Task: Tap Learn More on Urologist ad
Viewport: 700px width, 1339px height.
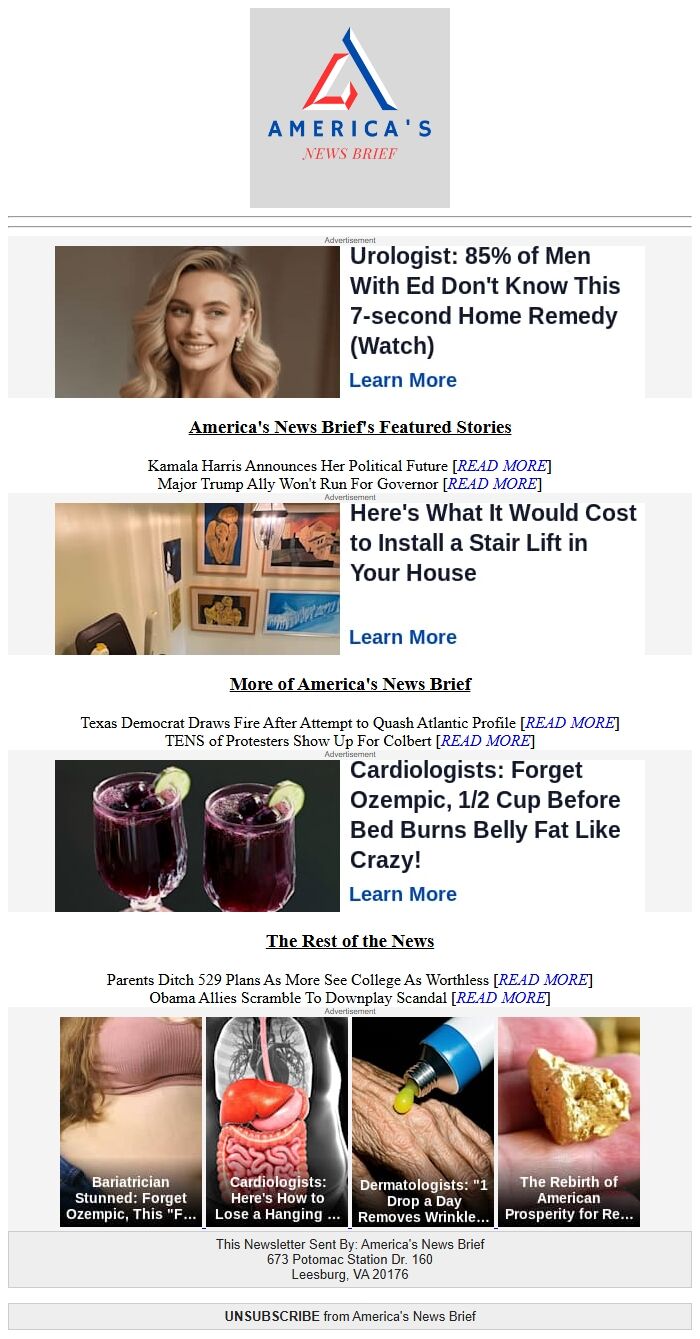Action: click(x=402, y=380)
